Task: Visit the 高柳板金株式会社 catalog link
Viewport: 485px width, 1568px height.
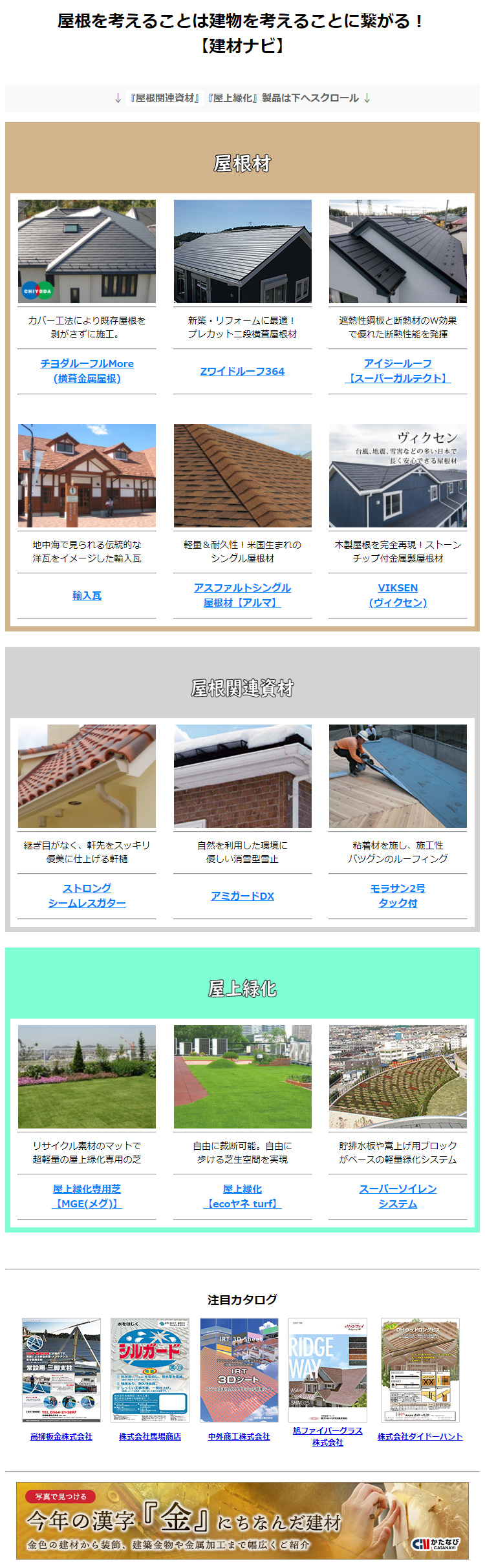Action: (x=61, y=1436)
